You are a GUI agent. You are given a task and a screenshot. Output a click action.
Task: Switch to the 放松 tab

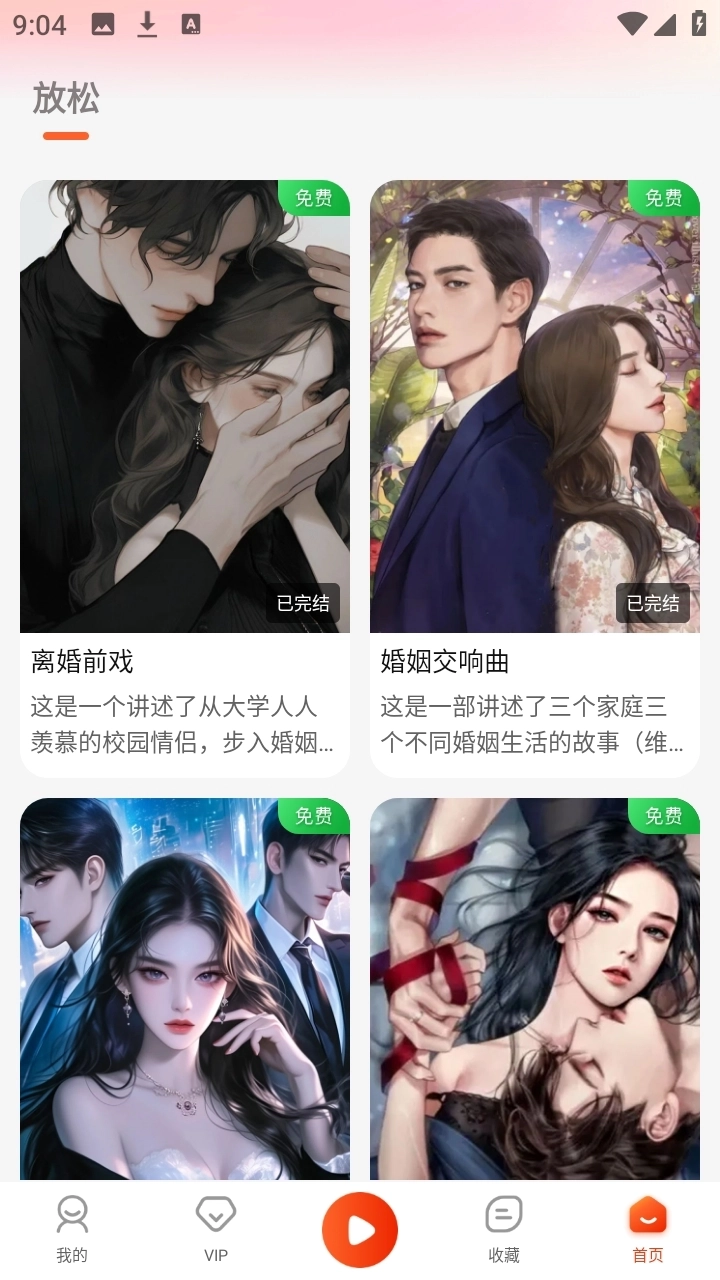pyautogui.click(x=65, y=99)
